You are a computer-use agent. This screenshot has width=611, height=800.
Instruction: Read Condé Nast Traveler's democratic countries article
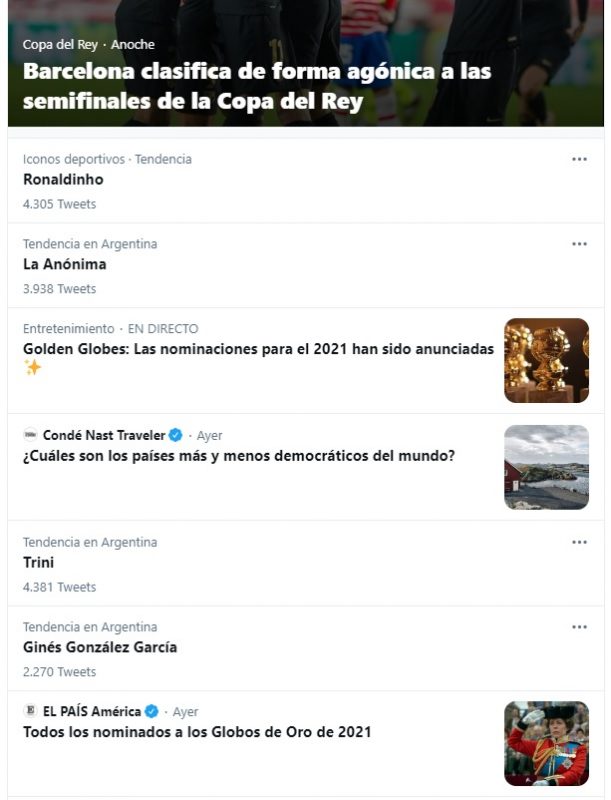(239, 456)
